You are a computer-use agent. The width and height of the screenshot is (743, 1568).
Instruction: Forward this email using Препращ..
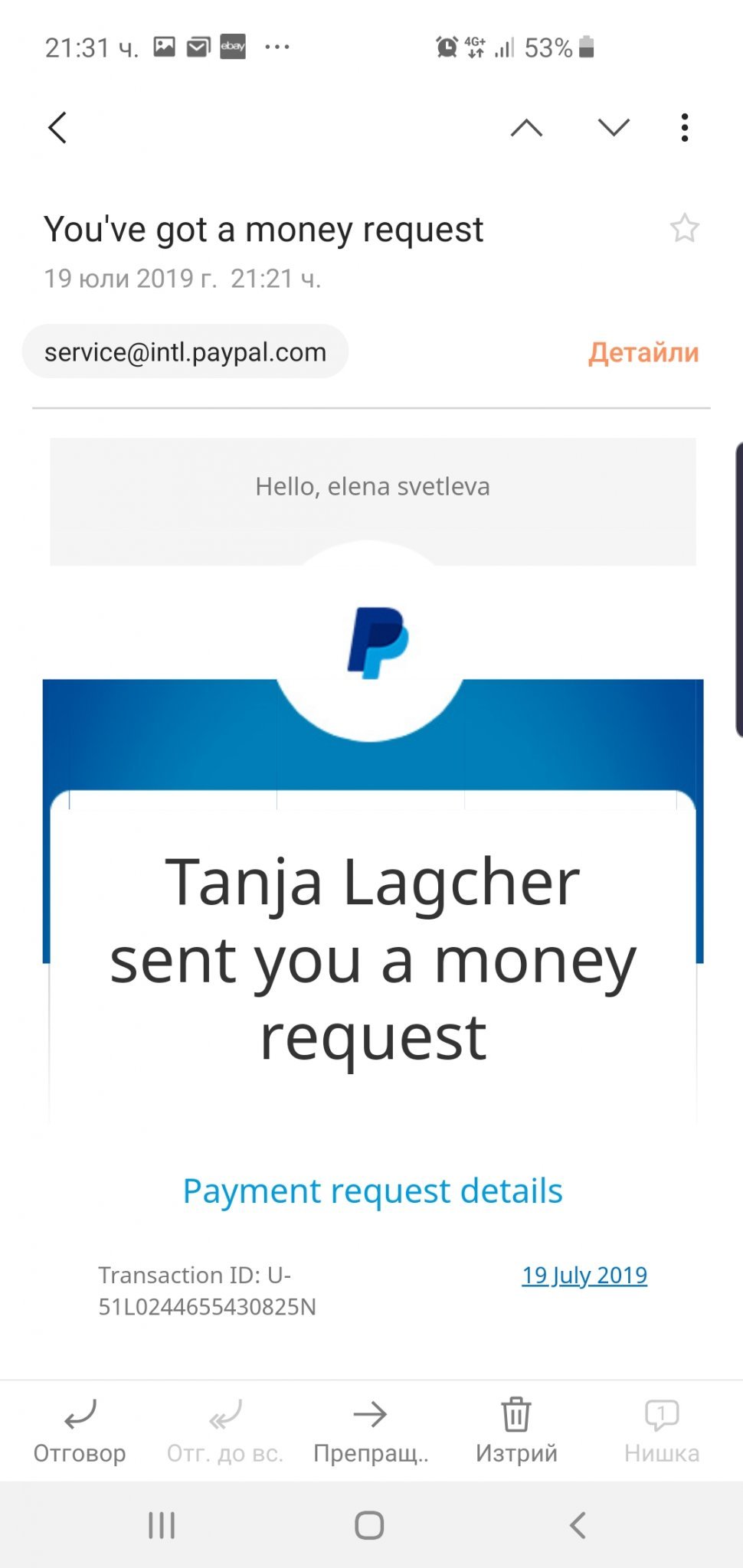click(371, 1429)
